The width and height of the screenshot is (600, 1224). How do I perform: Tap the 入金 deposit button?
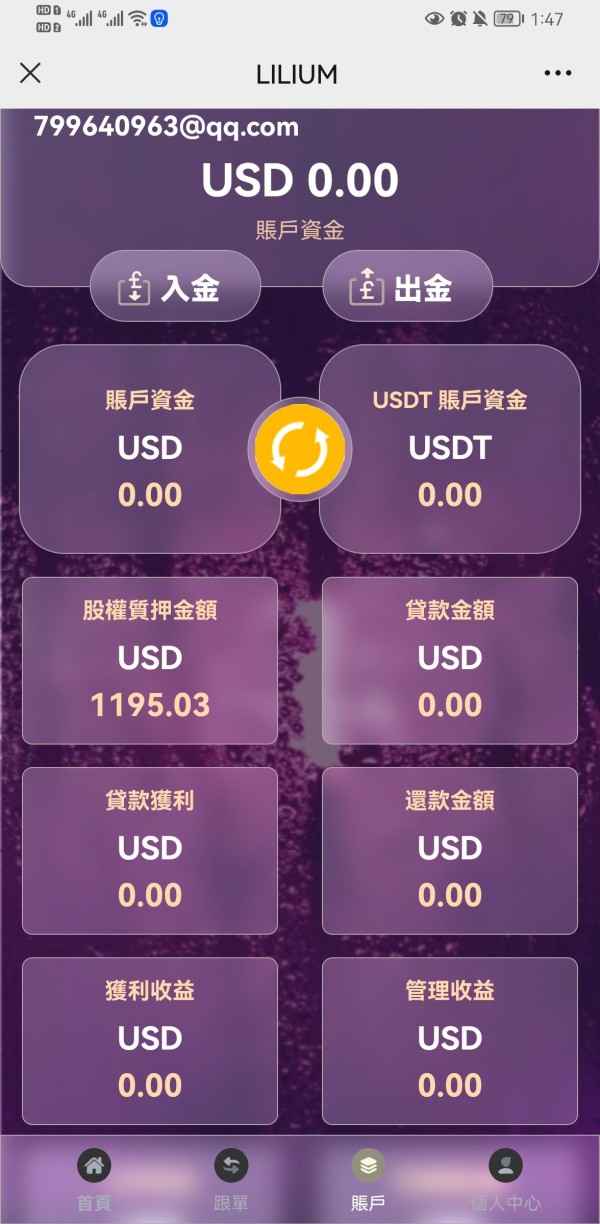point(175,287)
